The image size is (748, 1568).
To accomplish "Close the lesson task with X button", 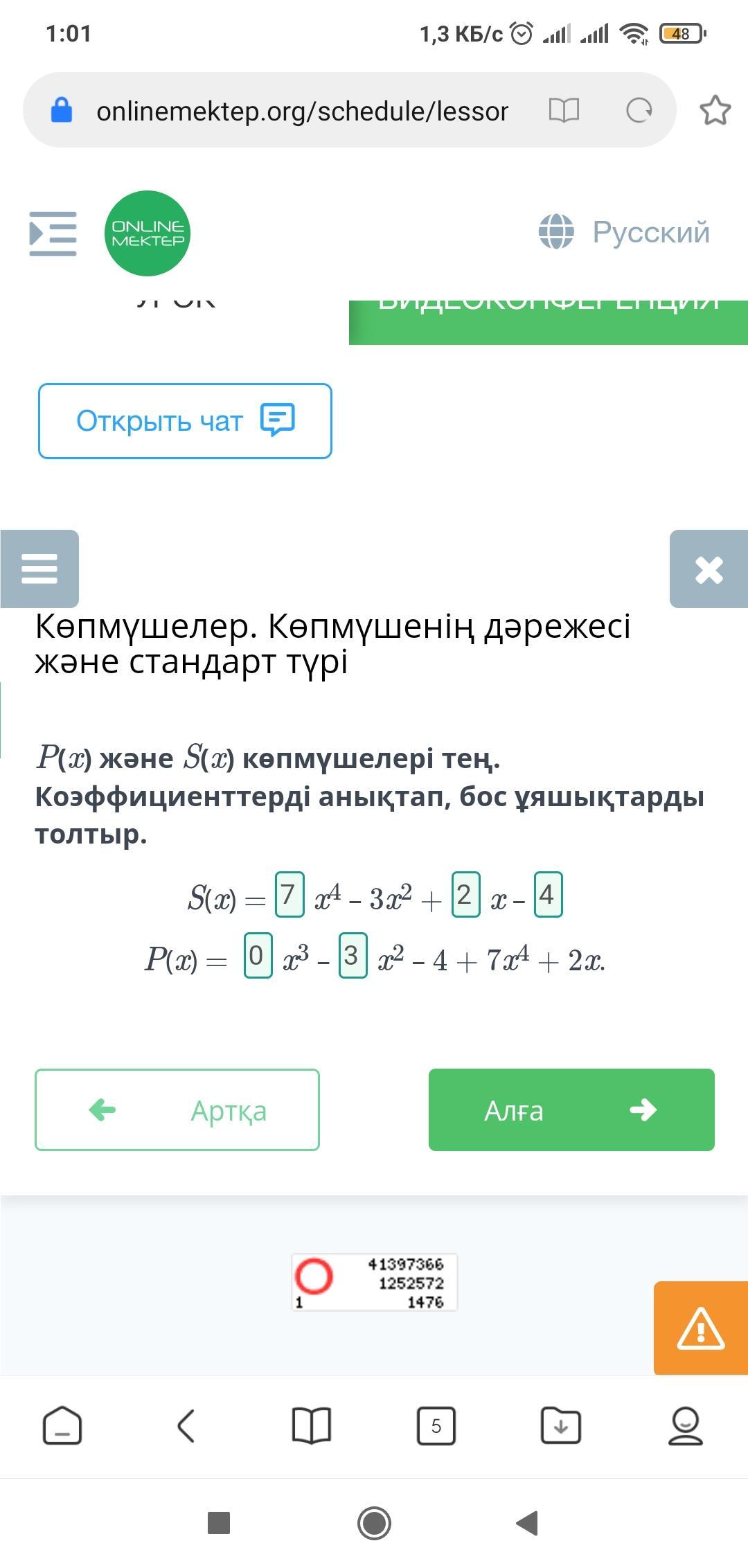I will coord(709,569).
